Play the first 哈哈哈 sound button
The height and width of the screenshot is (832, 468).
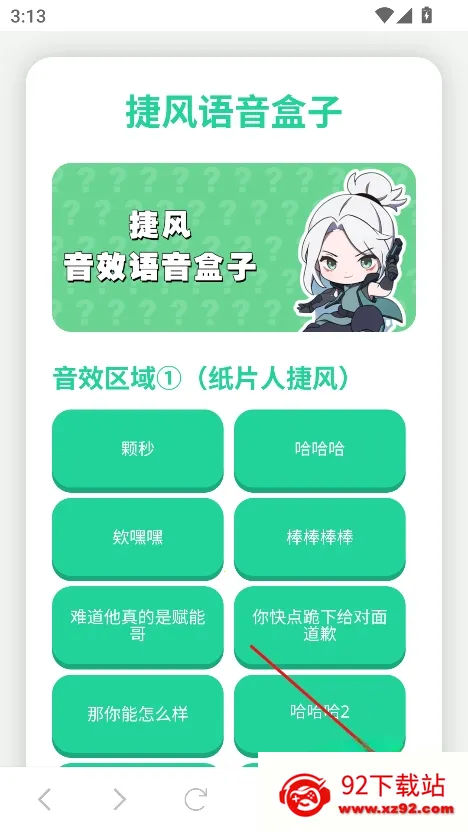(319, 449)
